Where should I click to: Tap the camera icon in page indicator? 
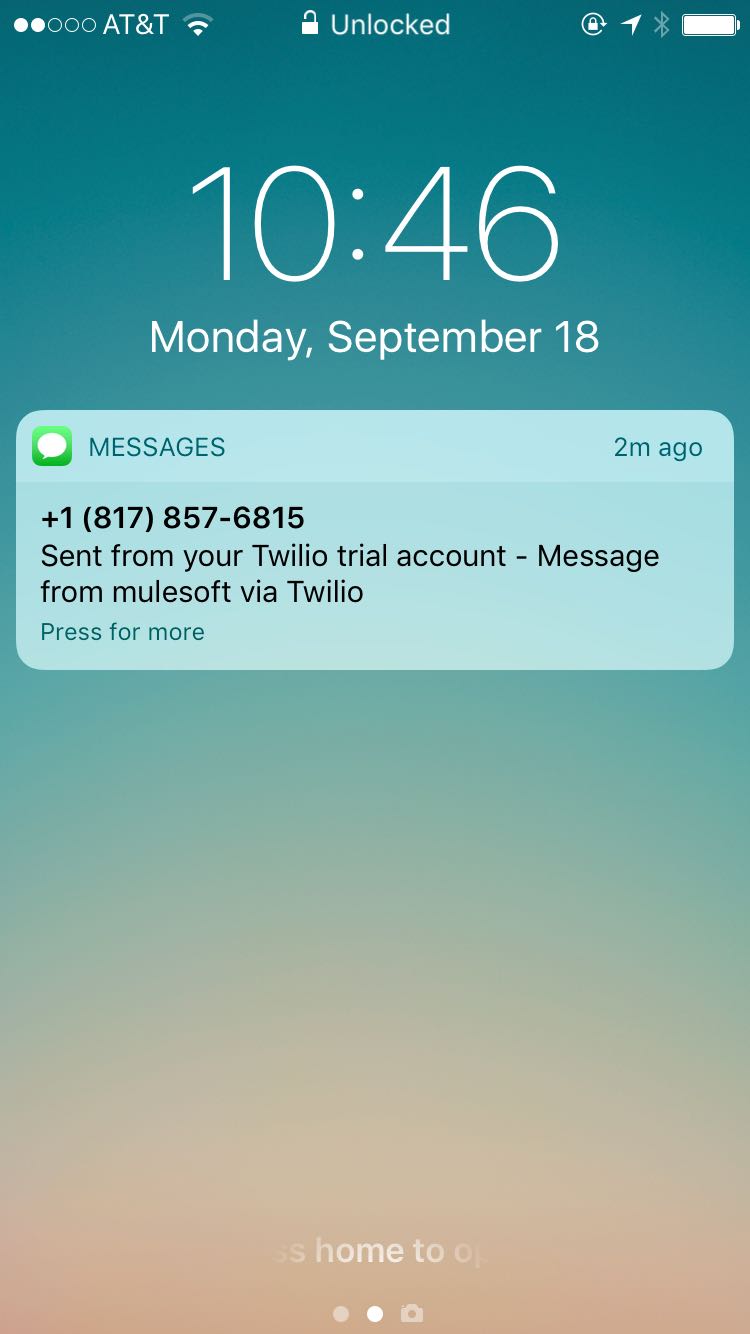tap(411, 1313)
